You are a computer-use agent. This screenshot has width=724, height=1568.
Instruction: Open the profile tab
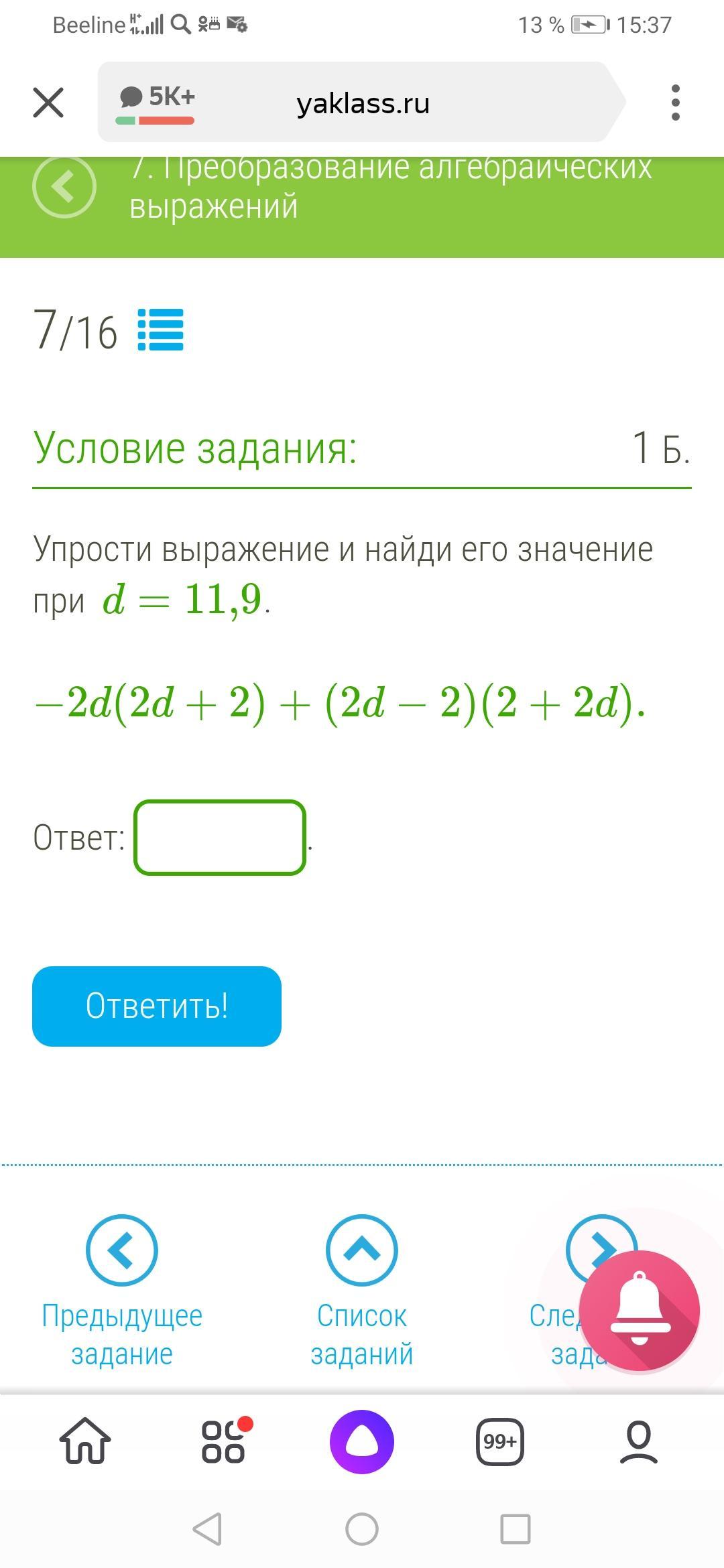click(x=639, y=1441)
